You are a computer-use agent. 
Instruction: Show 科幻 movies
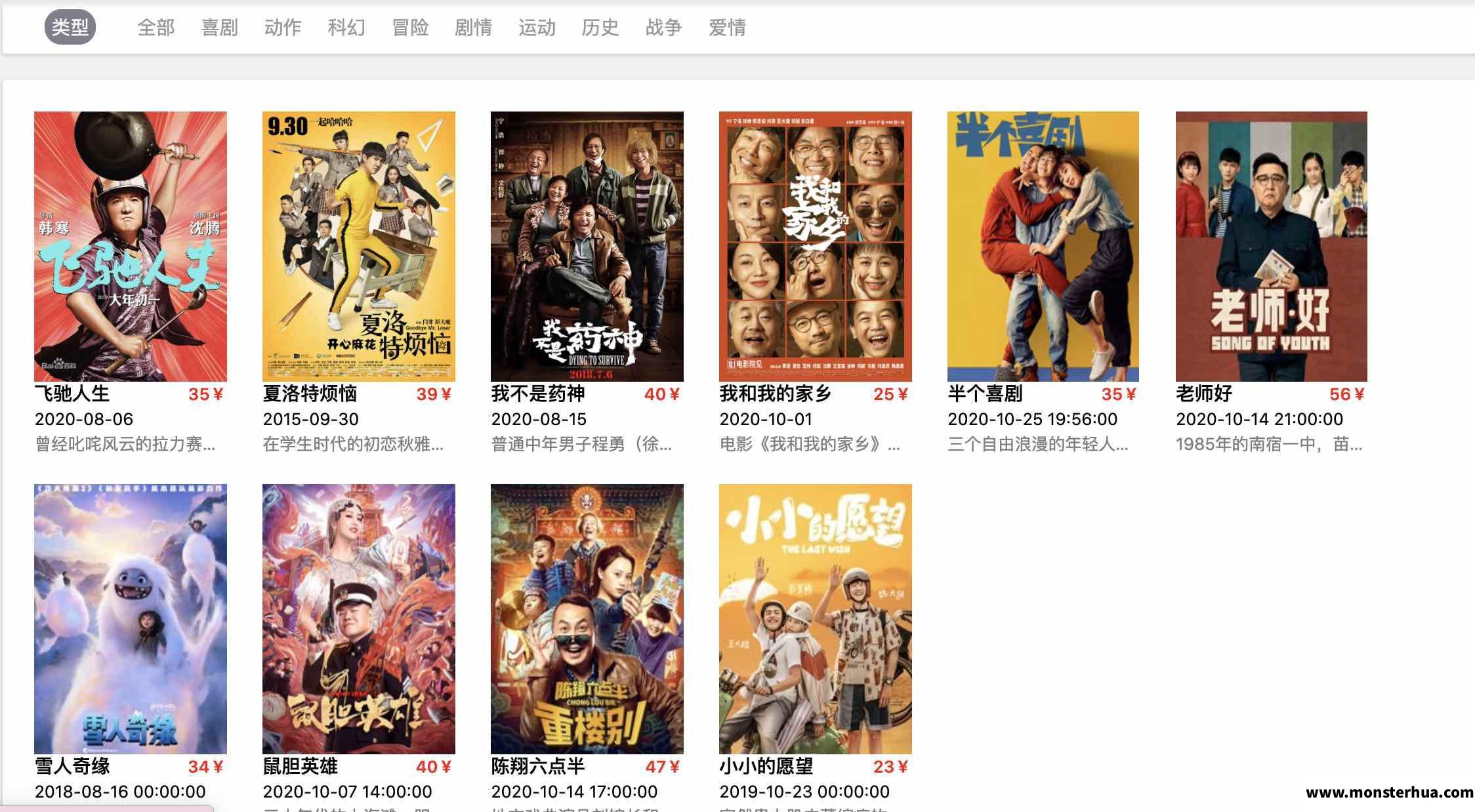click(346, 28)
